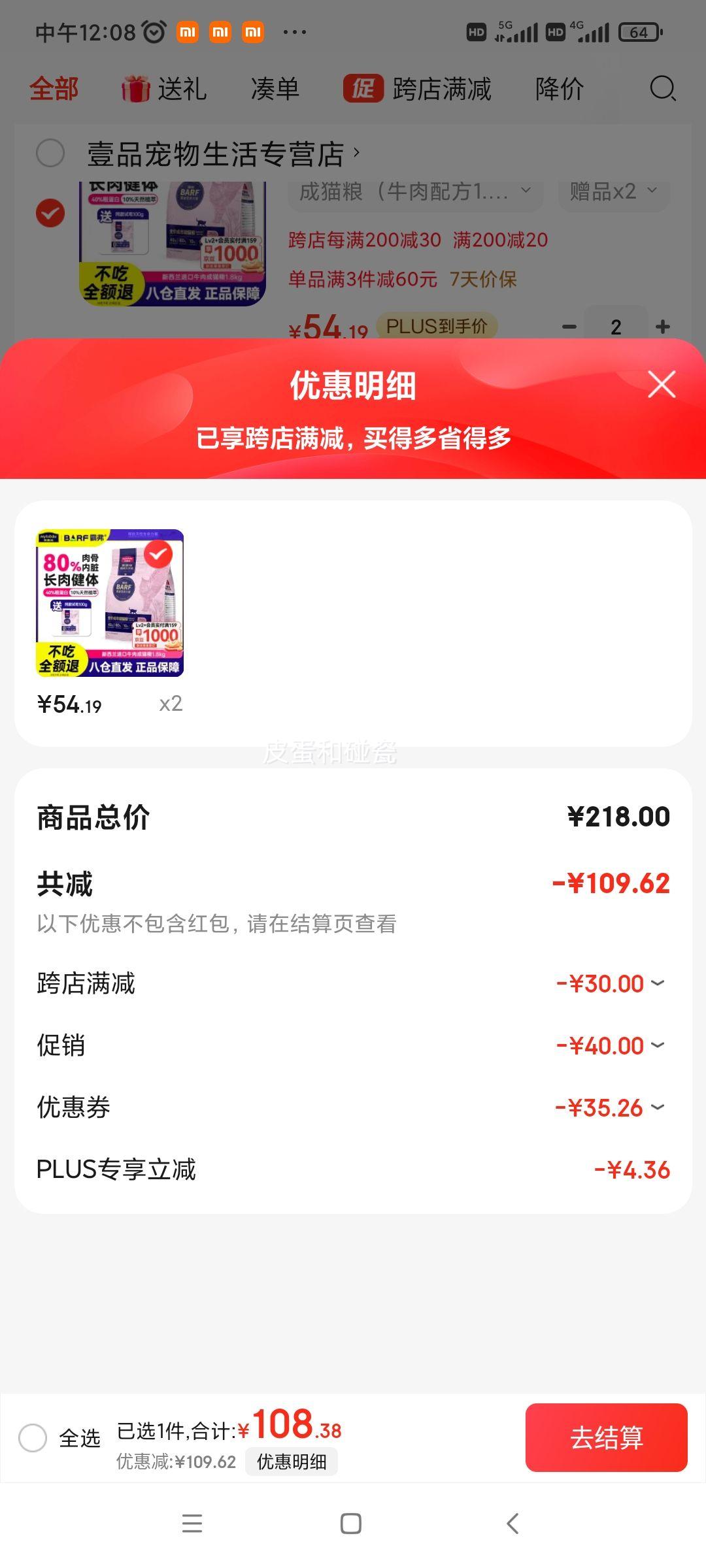
Task: Select the circle next to 壹品宠物生活专营店
Action: click(50, 152)
